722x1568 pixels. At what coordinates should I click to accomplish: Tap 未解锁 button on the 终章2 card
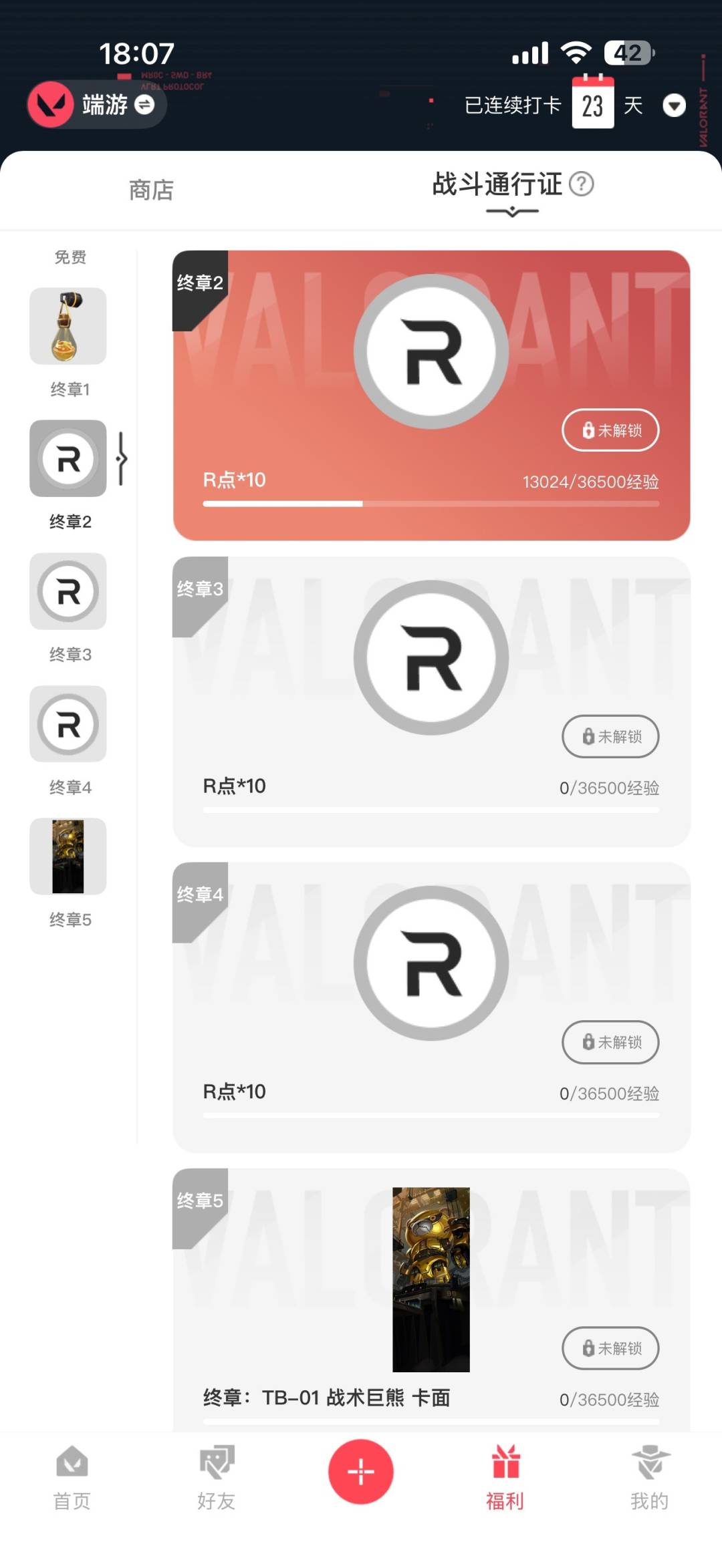pyautogui.click(x=610, y=430)
